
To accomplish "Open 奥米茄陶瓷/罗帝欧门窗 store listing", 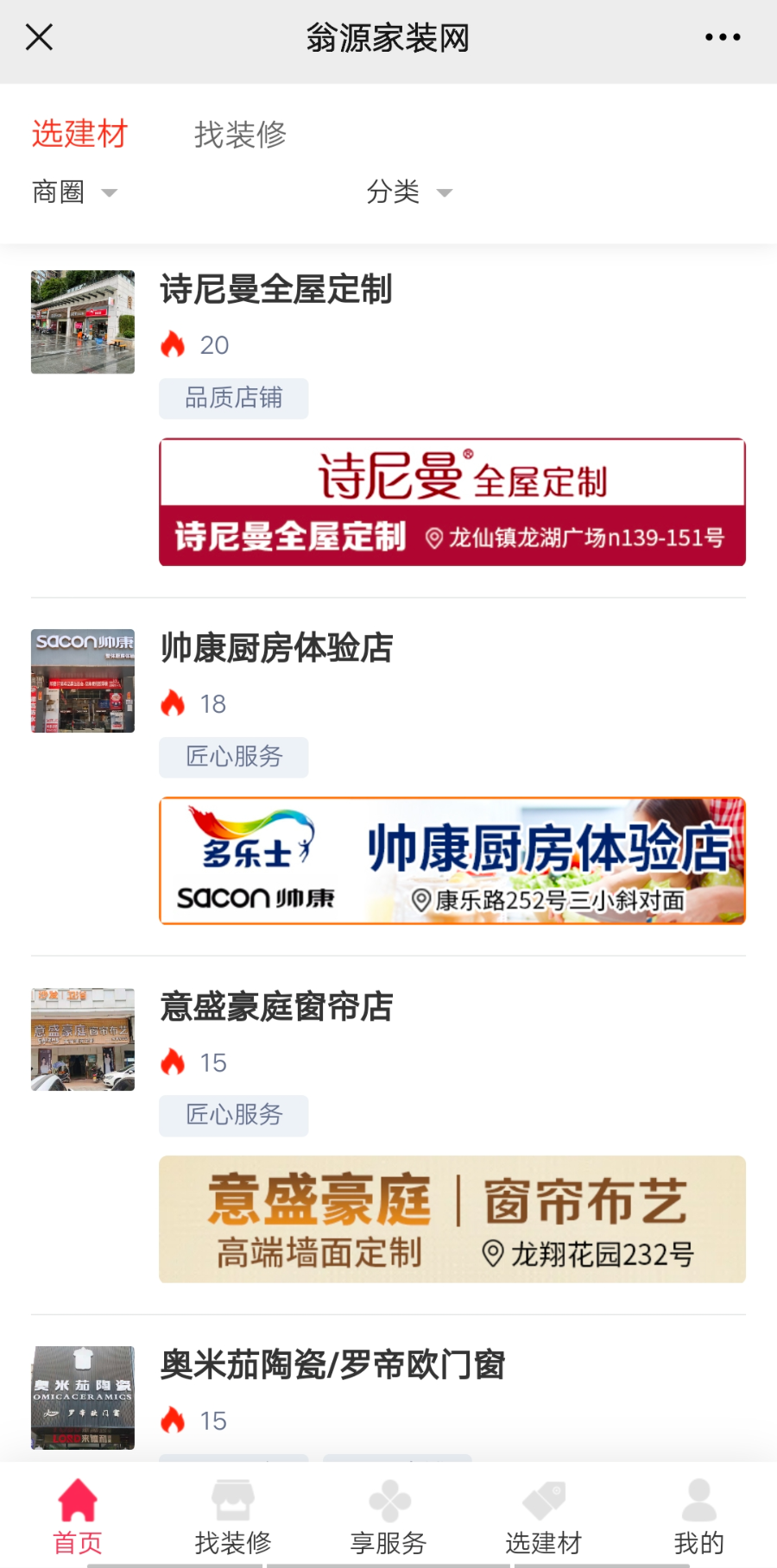I will (332, 1365).
